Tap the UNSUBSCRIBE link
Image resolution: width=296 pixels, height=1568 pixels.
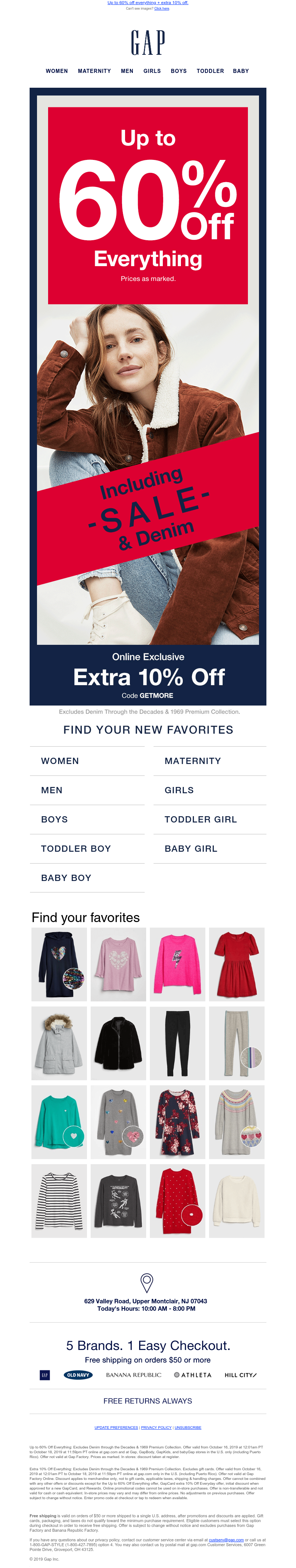[x=188, y=1427]
